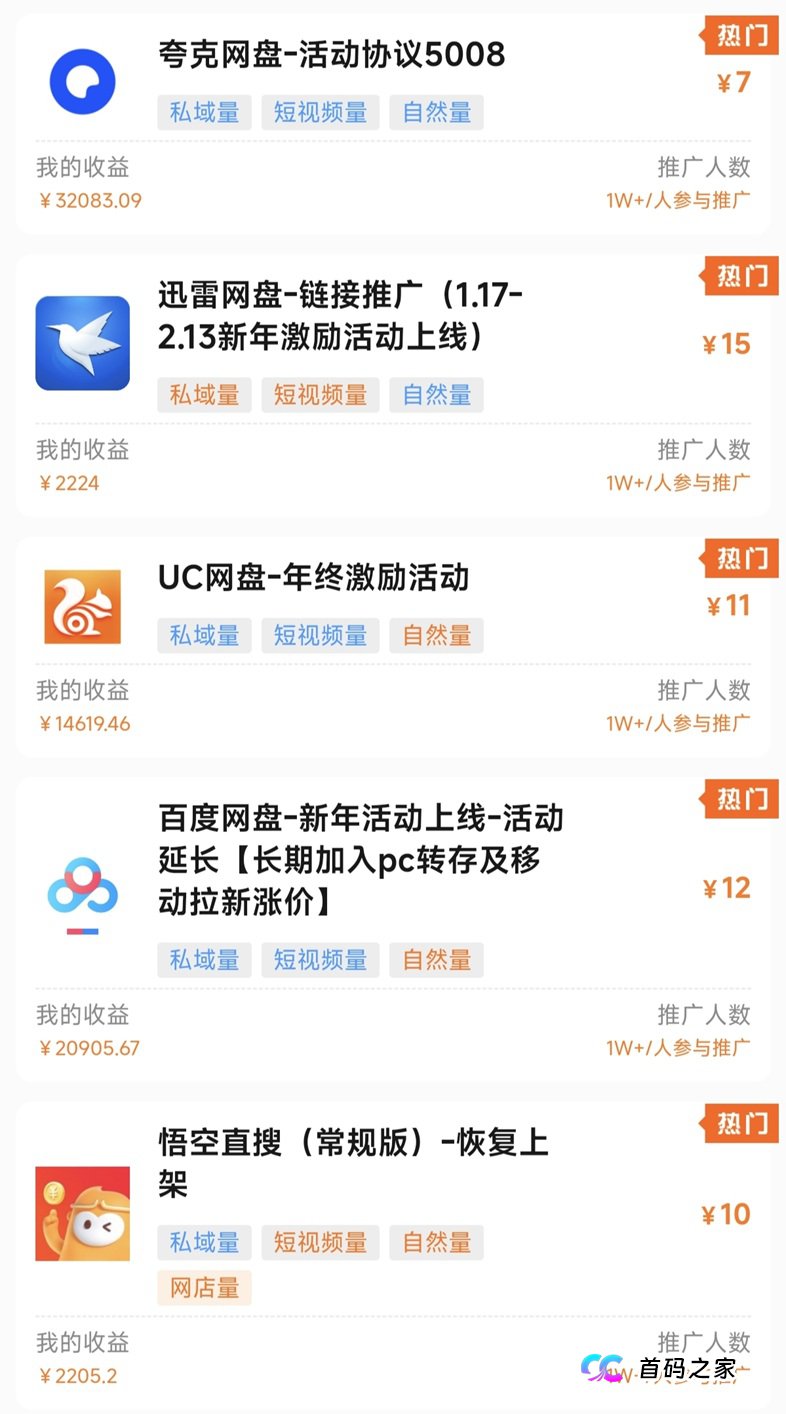Select the UC网盘 app icon
The image size is (786, 1414).
coord(82,605)
